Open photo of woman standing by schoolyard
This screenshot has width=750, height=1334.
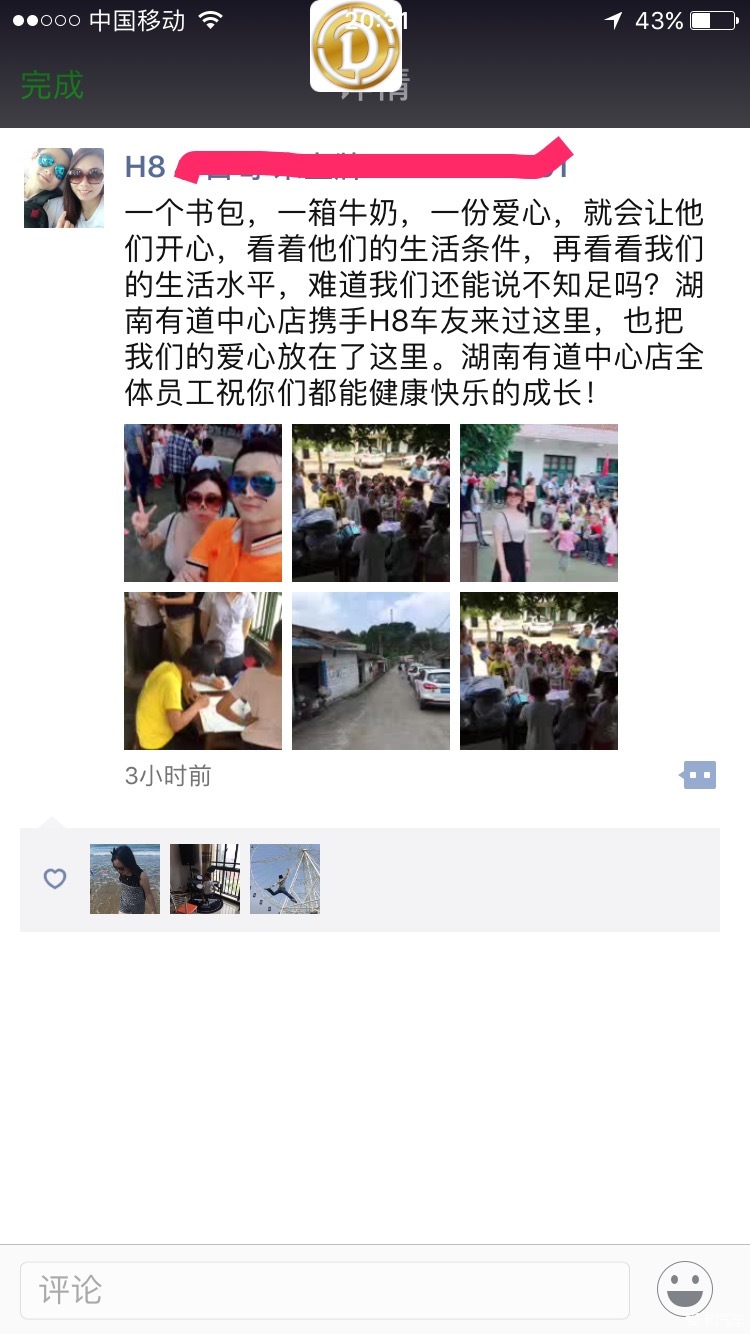[x=539, y=503]
